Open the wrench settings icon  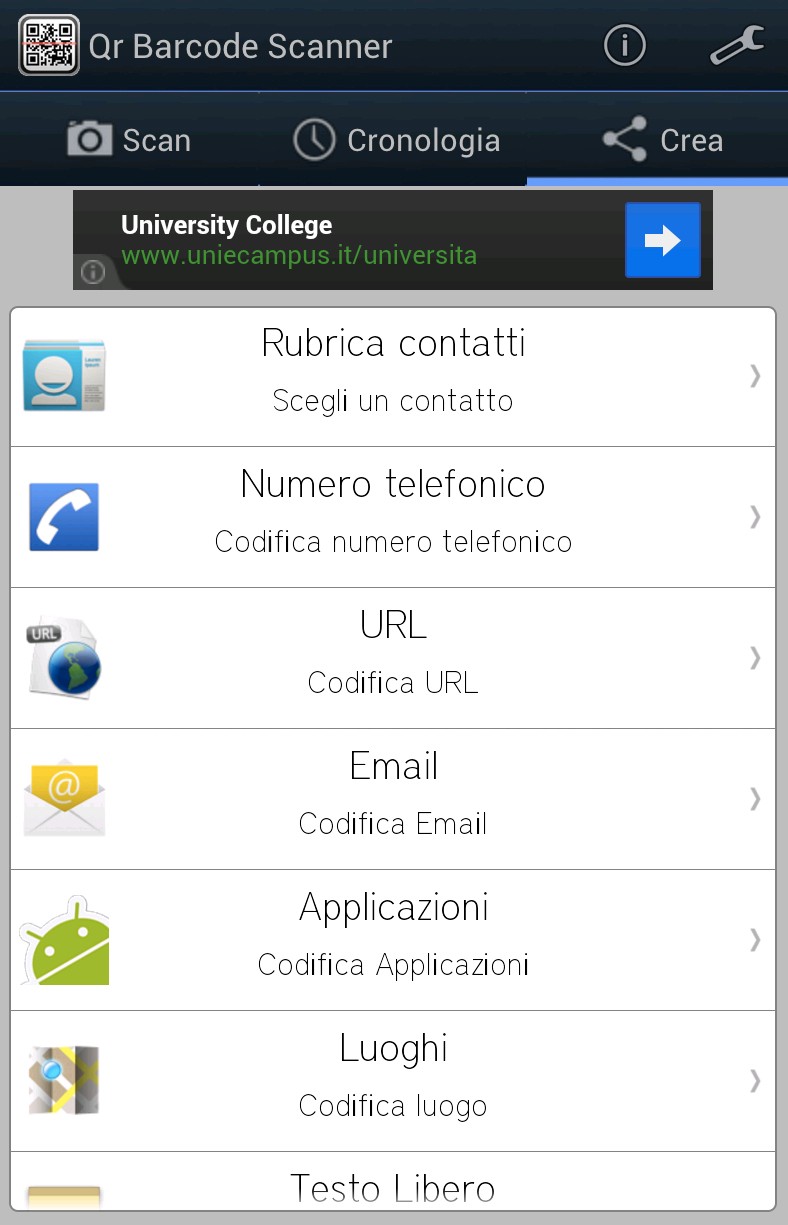[737, 45]
